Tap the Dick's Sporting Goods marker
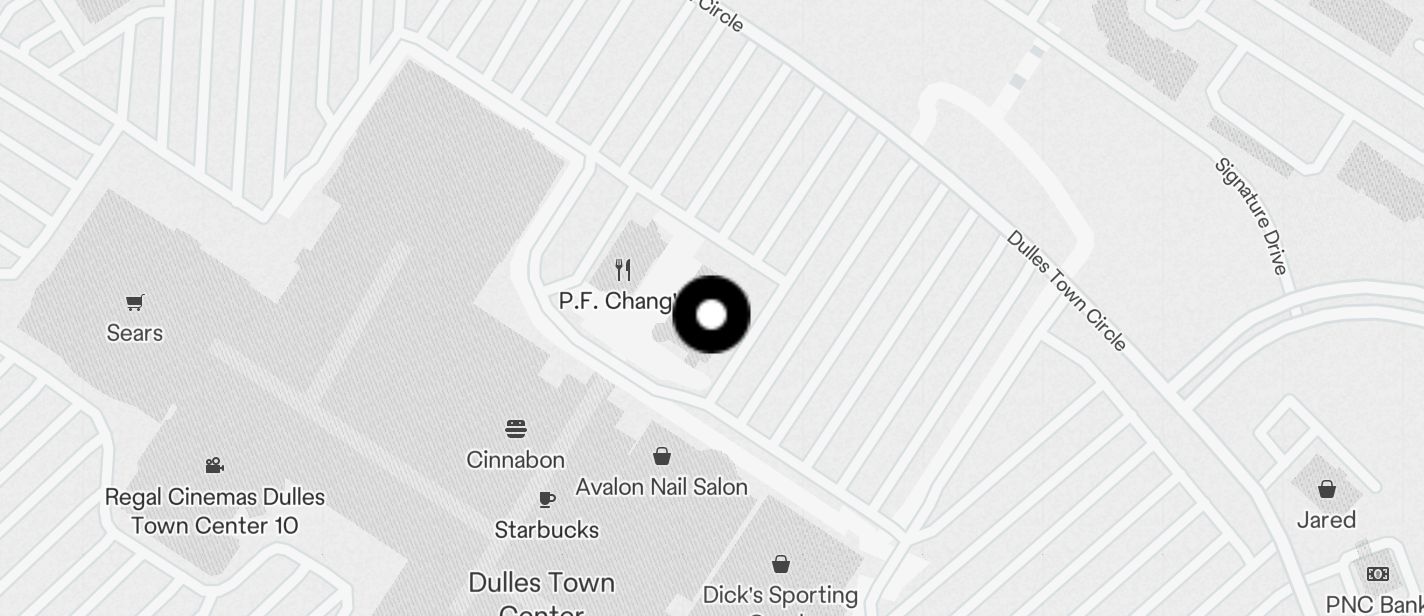The width and height of the screenshot is (1424, 616). tap(780, 565)
